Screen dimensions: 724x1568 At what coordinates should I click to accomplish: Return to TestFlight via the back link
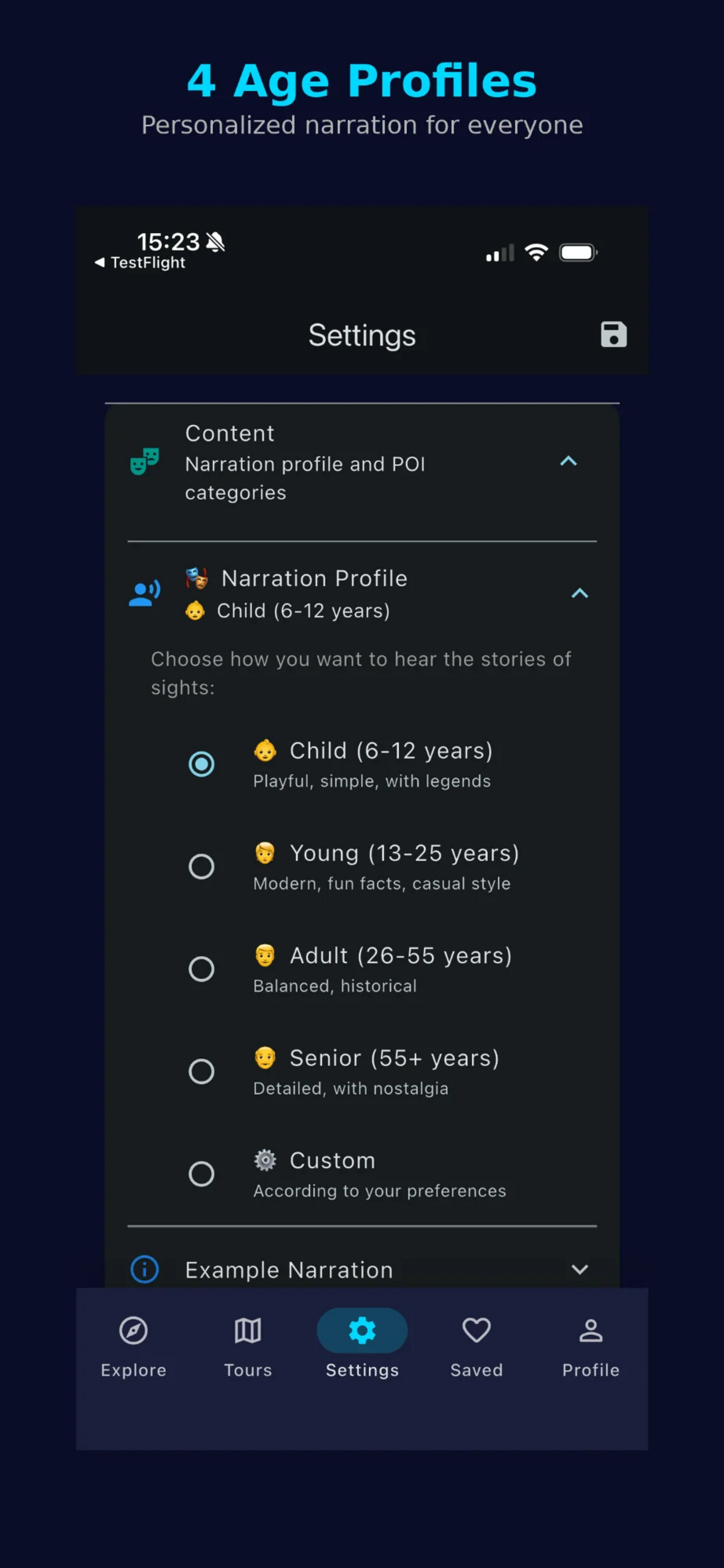click(x=140, y=262)
